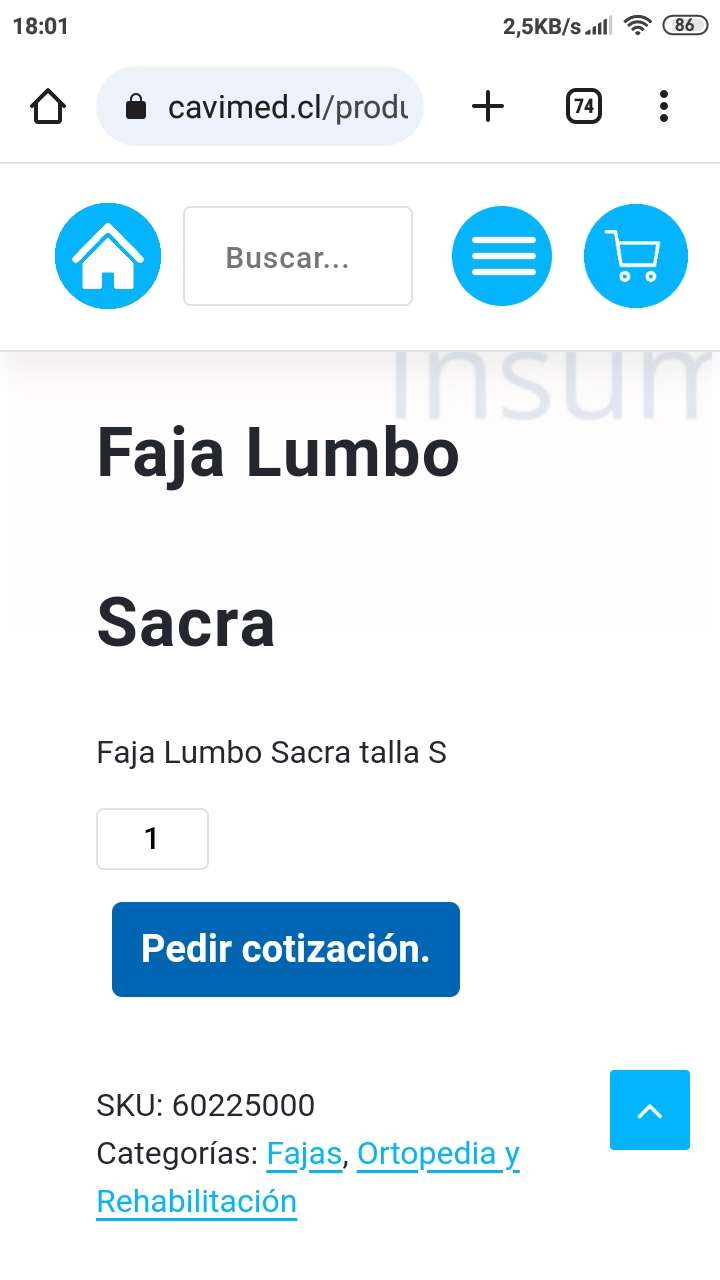
Task: Show the open tabs switcher
Action: coord(584,106)
